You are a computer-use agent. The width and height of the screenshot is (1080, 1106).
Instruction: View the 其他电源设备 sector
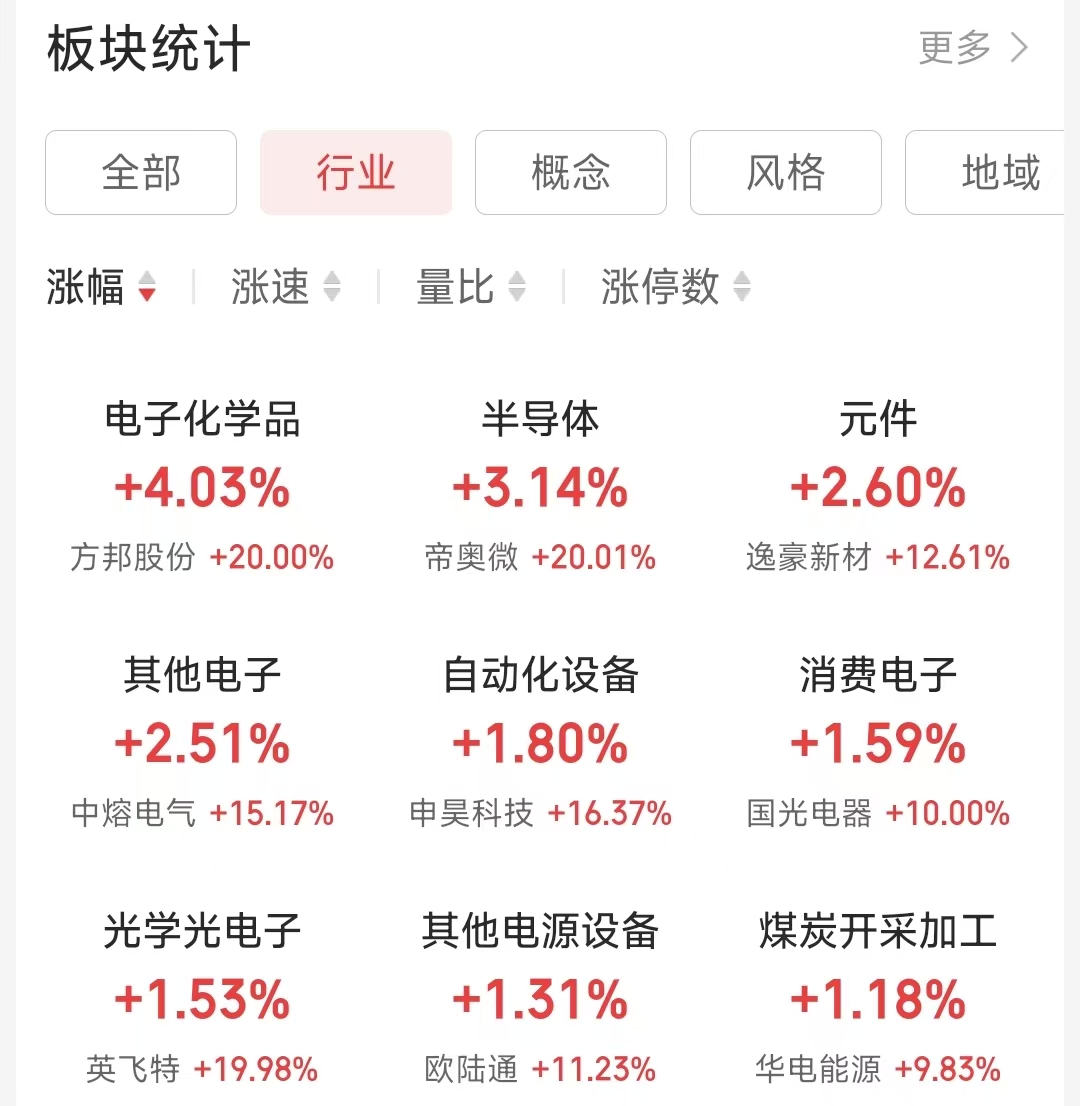click(x=540, y=999)
